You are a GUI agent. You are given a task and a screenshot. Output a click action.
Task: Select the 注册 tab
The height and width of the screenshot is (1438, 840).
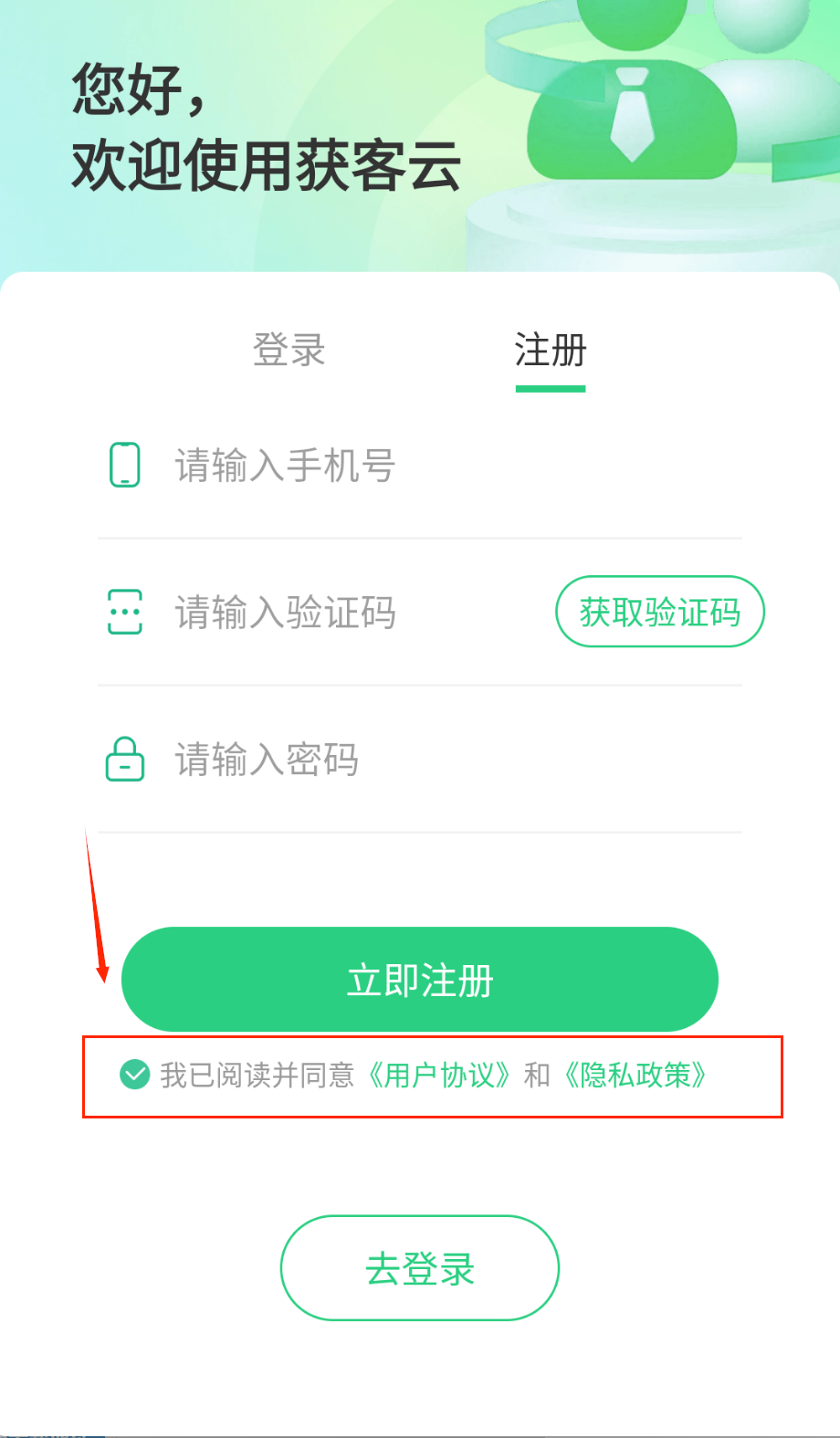[550, 352]
